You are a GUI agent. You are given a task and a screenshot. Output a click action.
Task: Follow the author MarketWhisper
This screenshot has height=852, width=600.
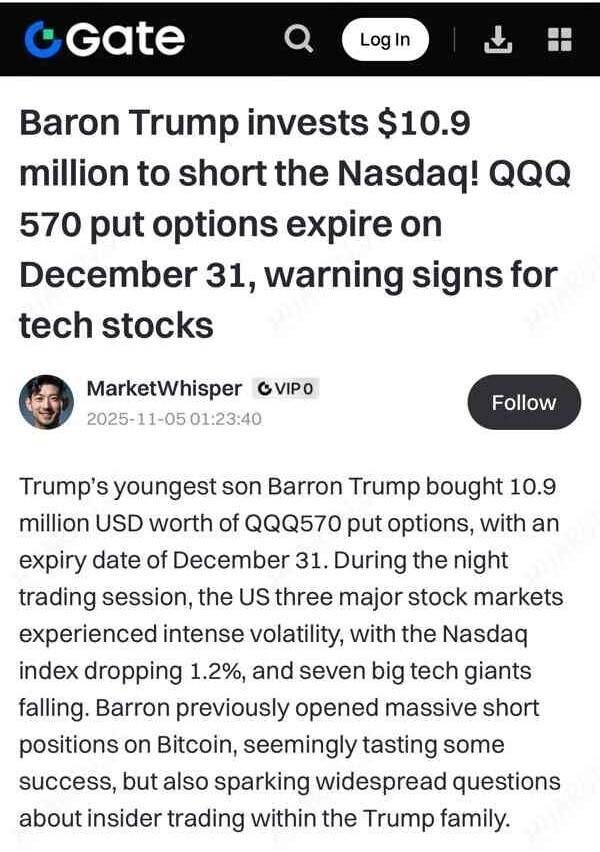point(524,403)
